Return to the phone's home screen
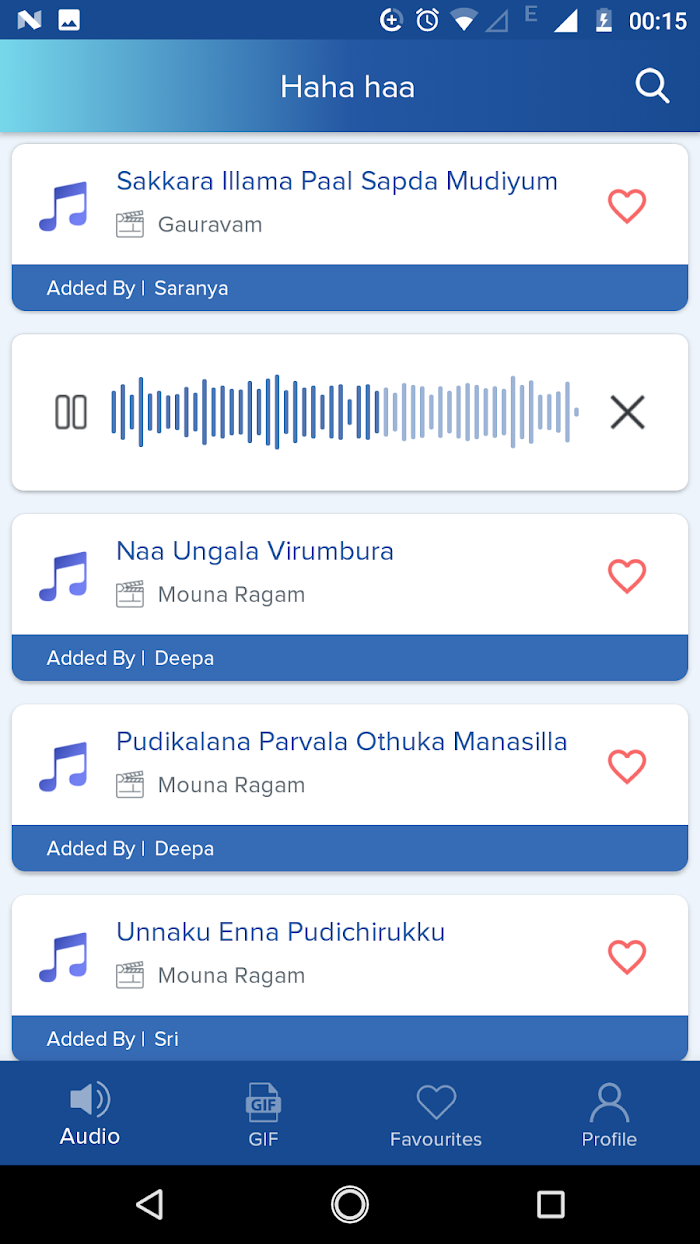The height and width of the screenshot is (1244, 700). pos(350,1204)
